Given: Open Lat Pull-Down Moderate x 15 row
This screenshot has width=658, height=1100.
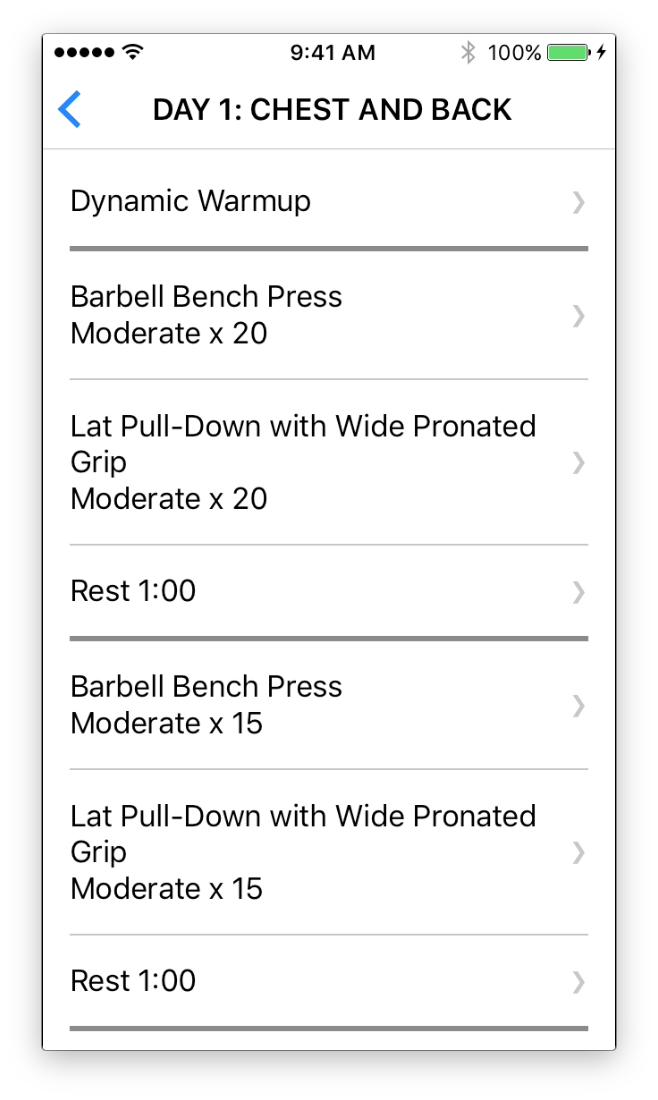Looking at the screenshot, I should pos(328,852).
